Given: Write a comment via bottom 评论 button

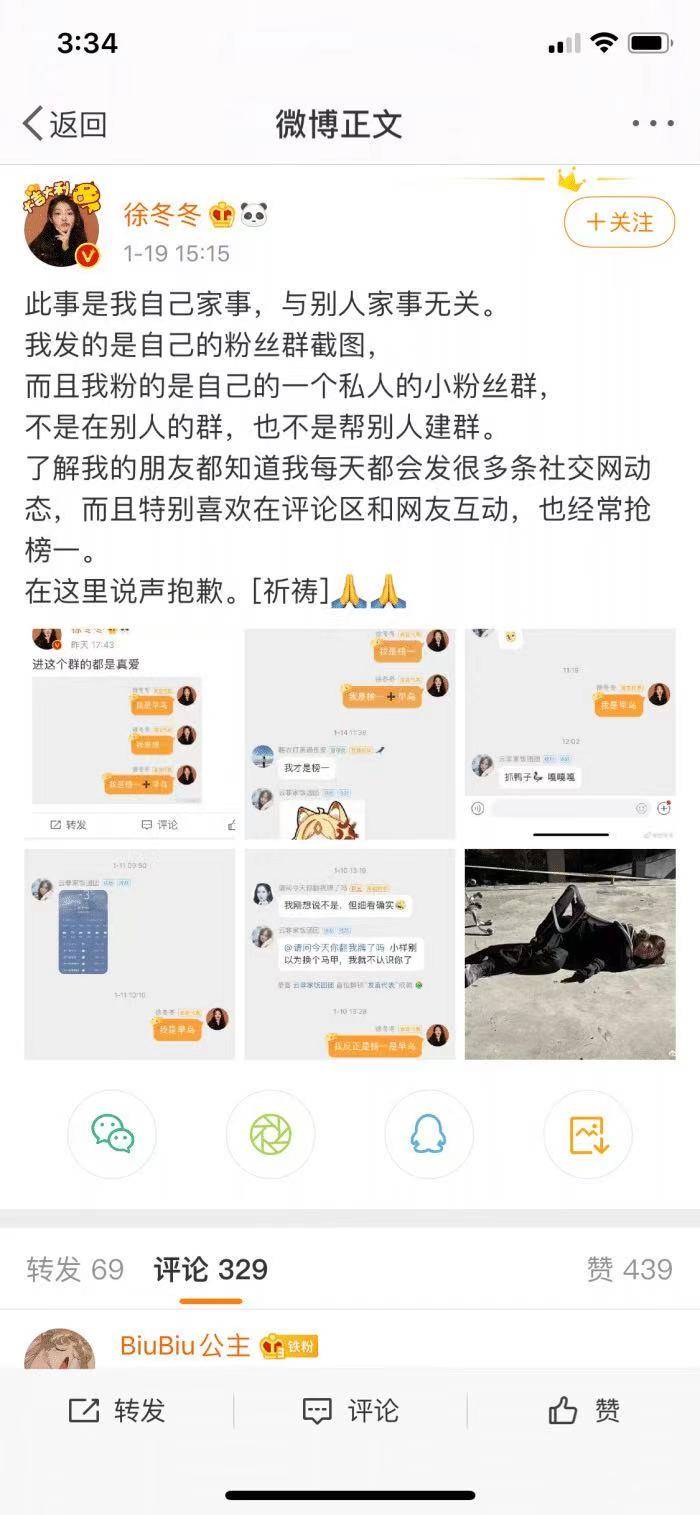Looking at the screenshot, I should coord(350,1411).
